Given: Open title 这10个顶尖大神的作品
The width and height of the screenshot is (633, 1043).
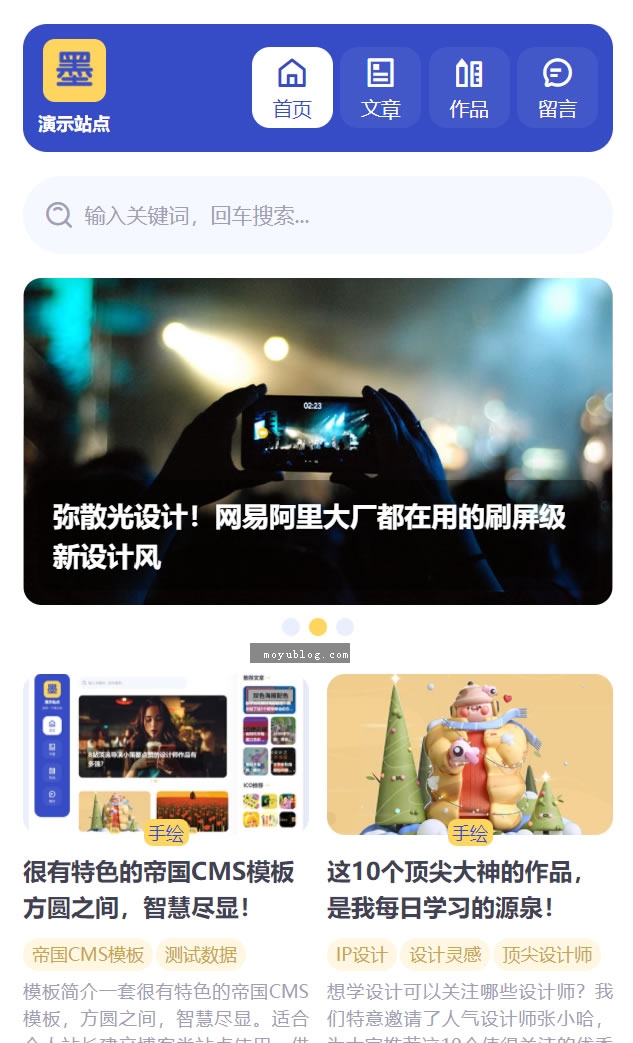Looking at the screenshot, I should 454,889.
